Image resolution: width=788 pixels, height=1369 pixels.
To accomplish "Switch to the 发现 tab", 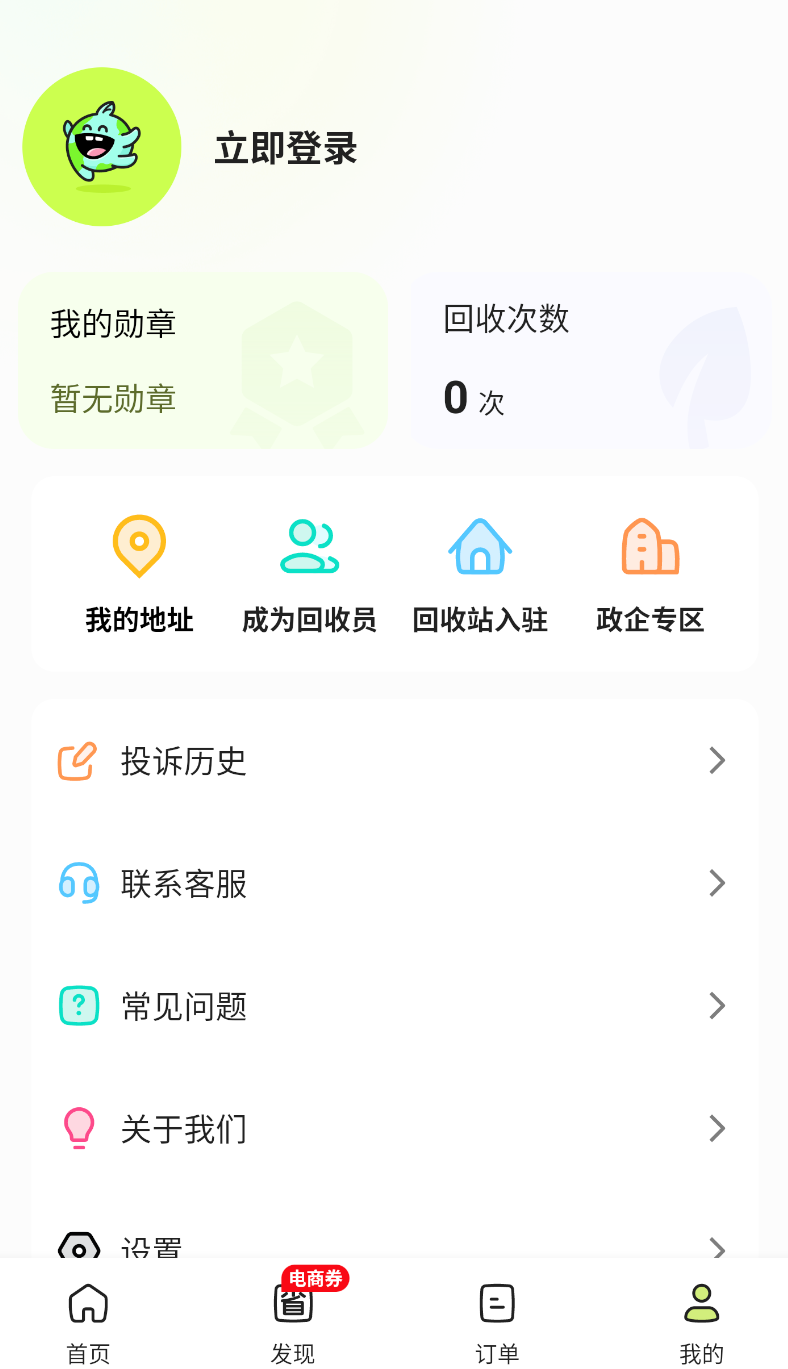I will [x=292, y=1320].
